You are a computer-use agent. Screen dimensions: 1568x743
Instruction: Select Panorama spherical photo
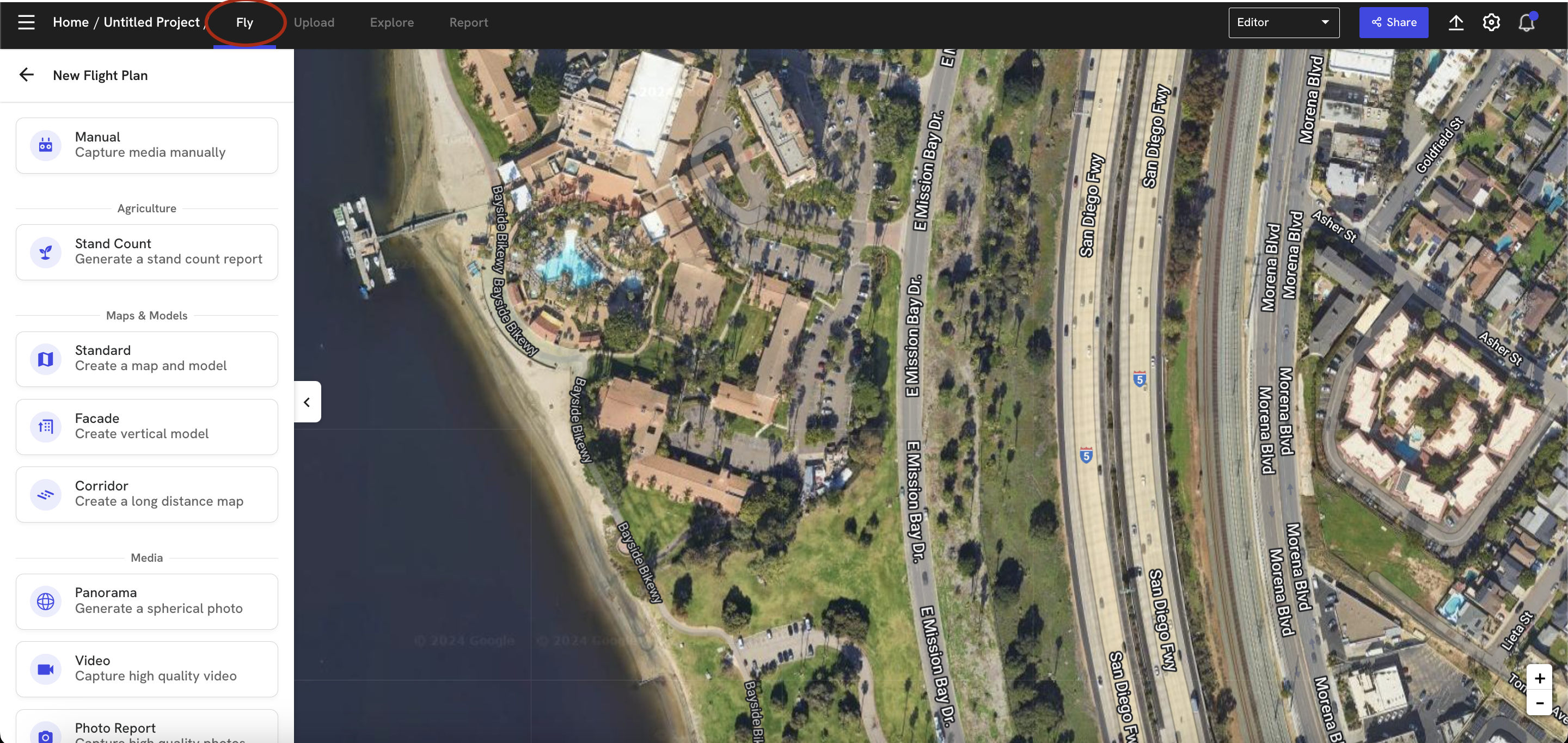coord(146,600)
